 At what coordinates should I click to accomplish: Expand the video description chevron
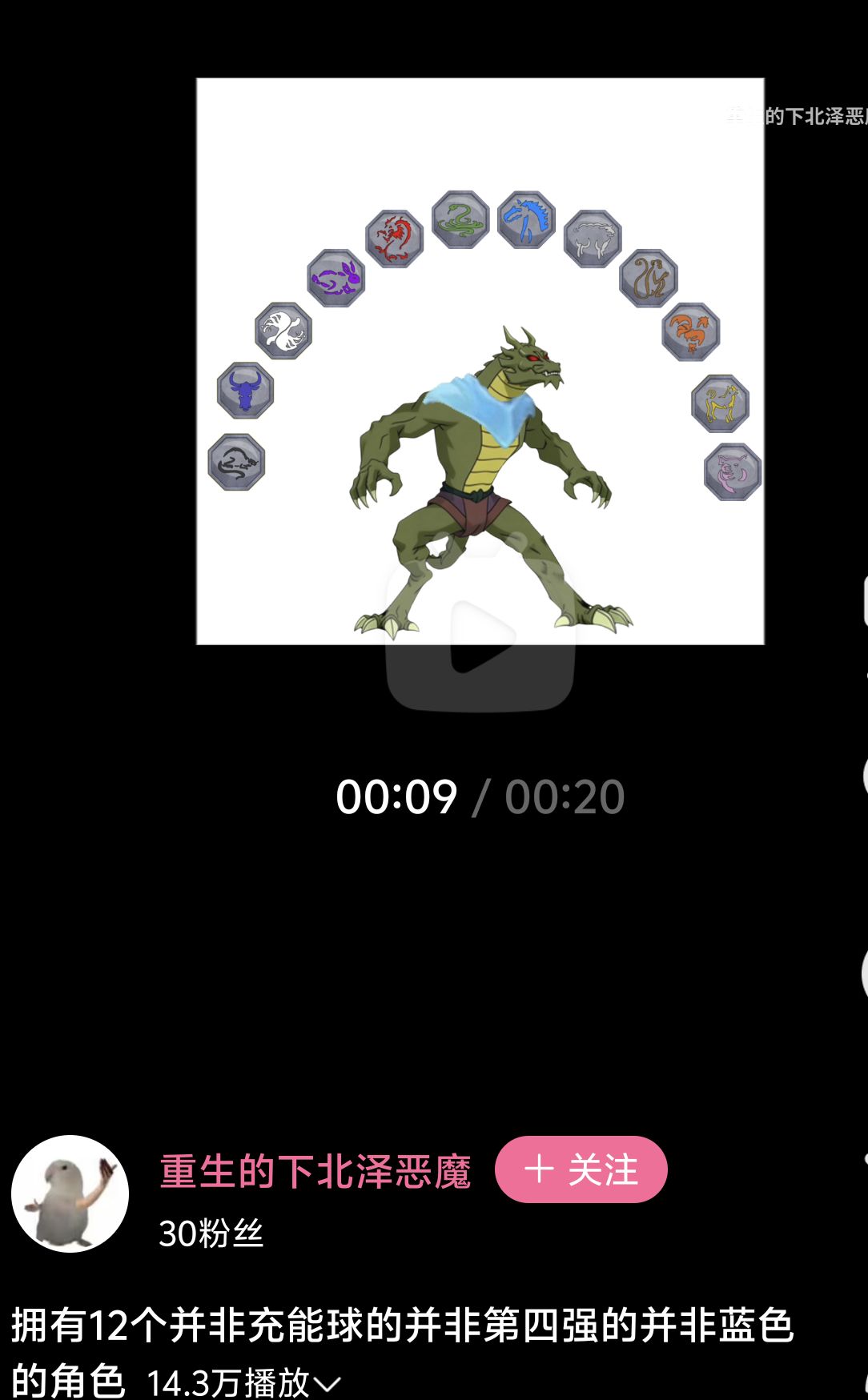click(328, 1383)
